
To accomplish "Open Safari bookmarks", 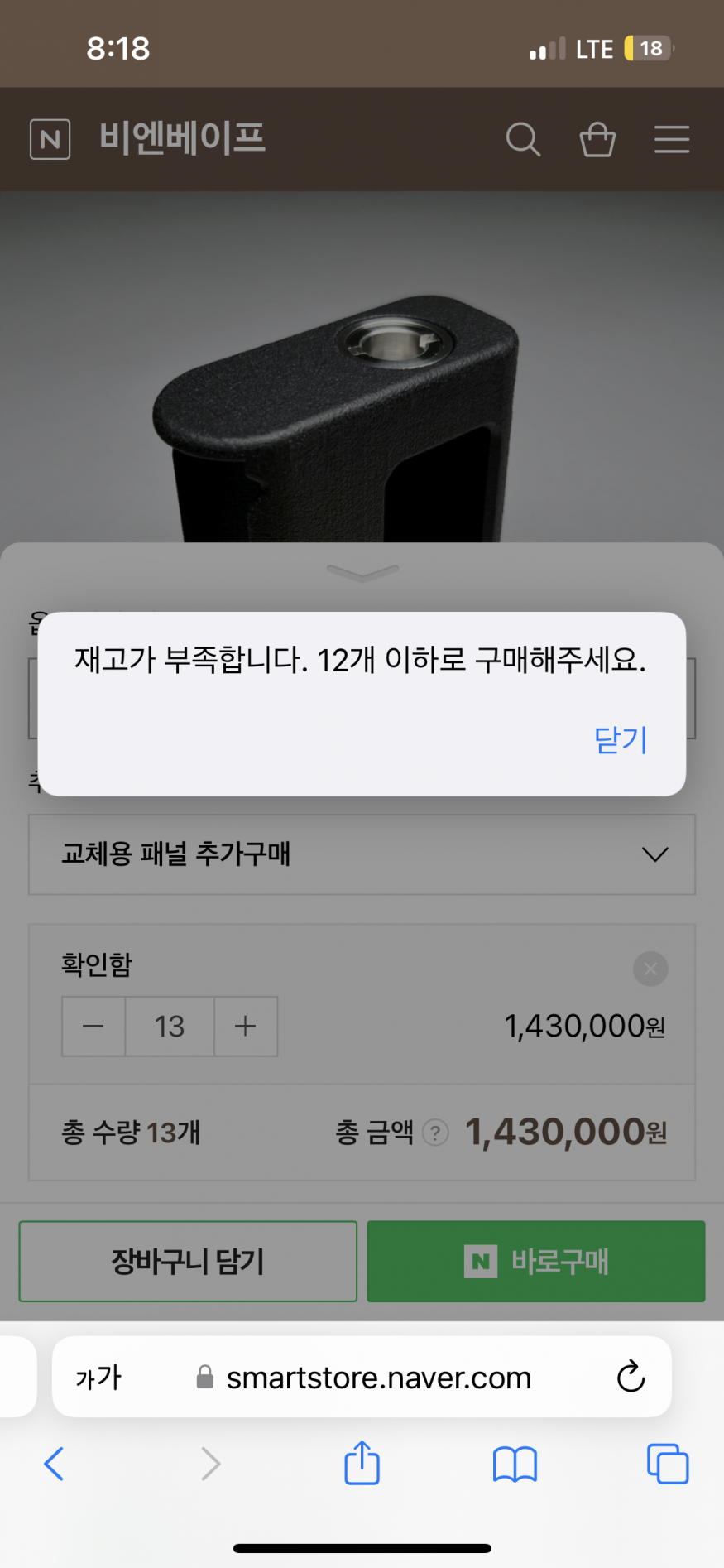I will pos(515,1464).
